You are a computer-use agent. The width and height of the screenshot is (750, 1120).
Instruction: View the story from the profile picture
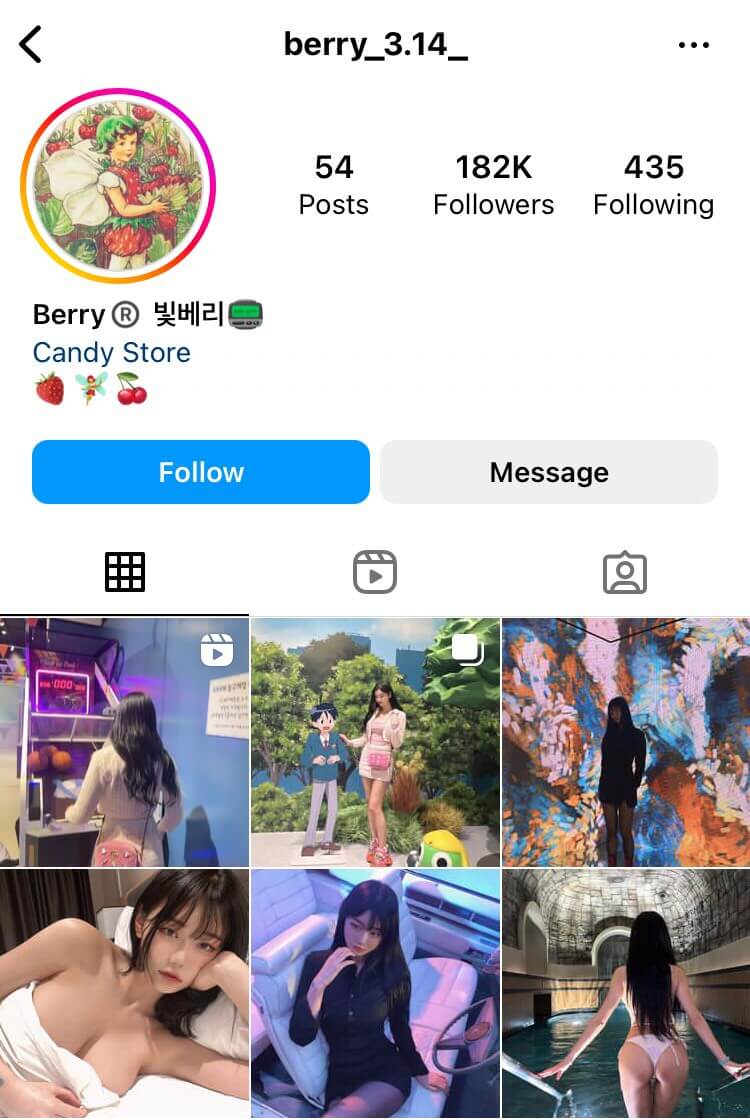[x=118, y=186]
